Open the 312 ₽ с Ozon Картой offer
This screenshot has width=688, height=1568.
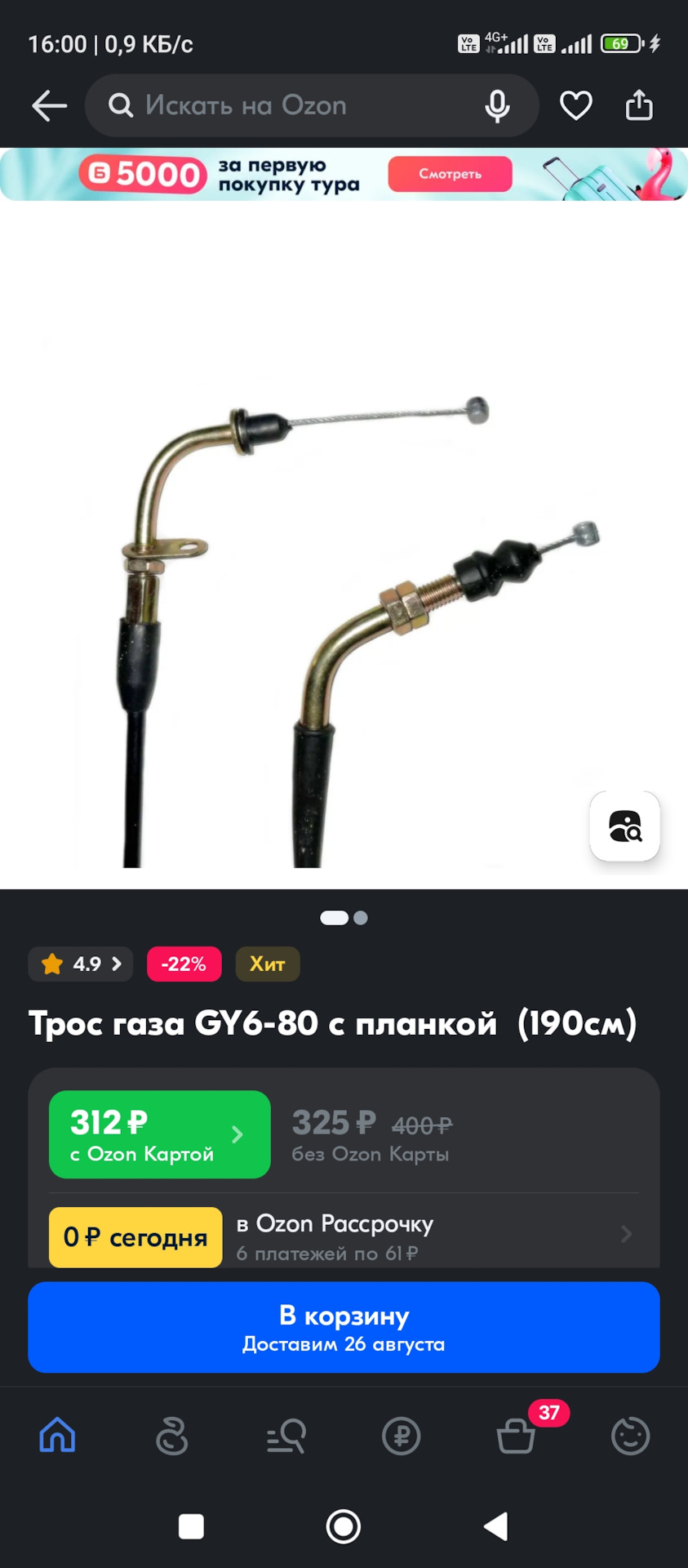coord(159,1134)
